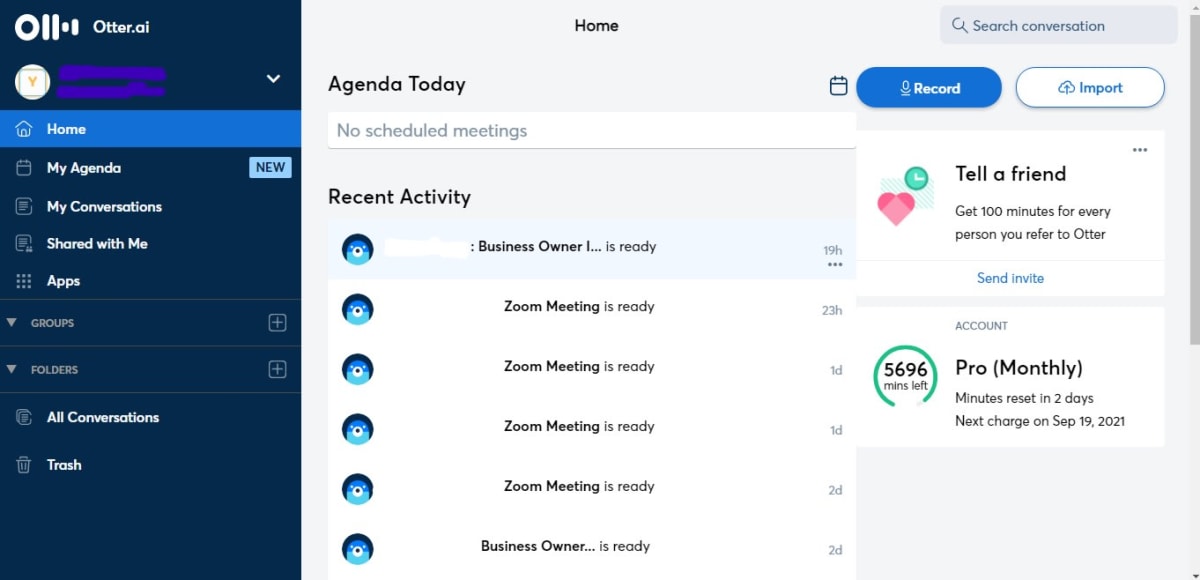Tap the Send invite link
The width and height of the screenshot is (1200, 580).
point(1010,278)
